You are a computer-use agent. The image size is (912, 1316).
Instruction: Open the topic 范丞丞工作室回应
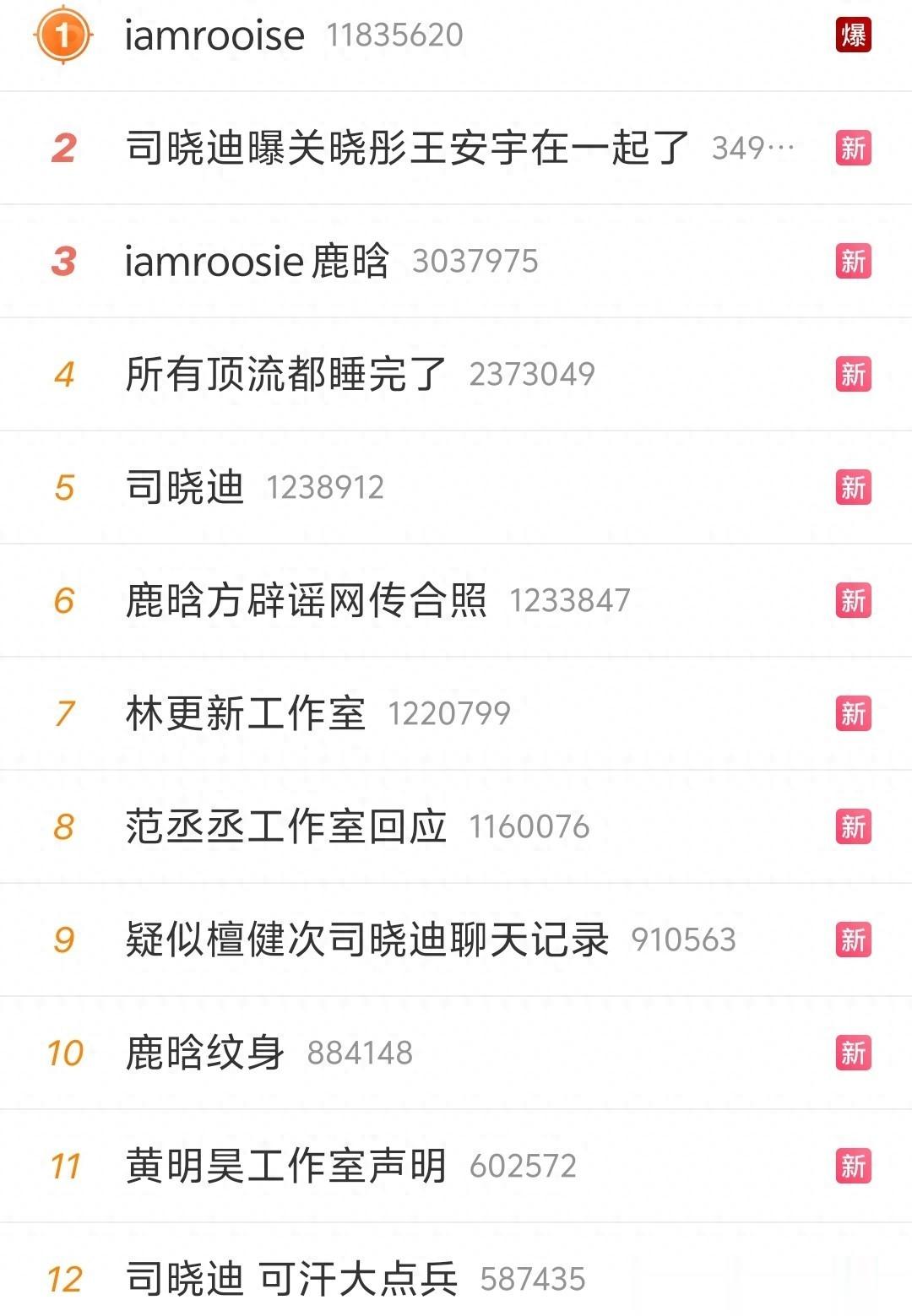[x=286, y=826]
